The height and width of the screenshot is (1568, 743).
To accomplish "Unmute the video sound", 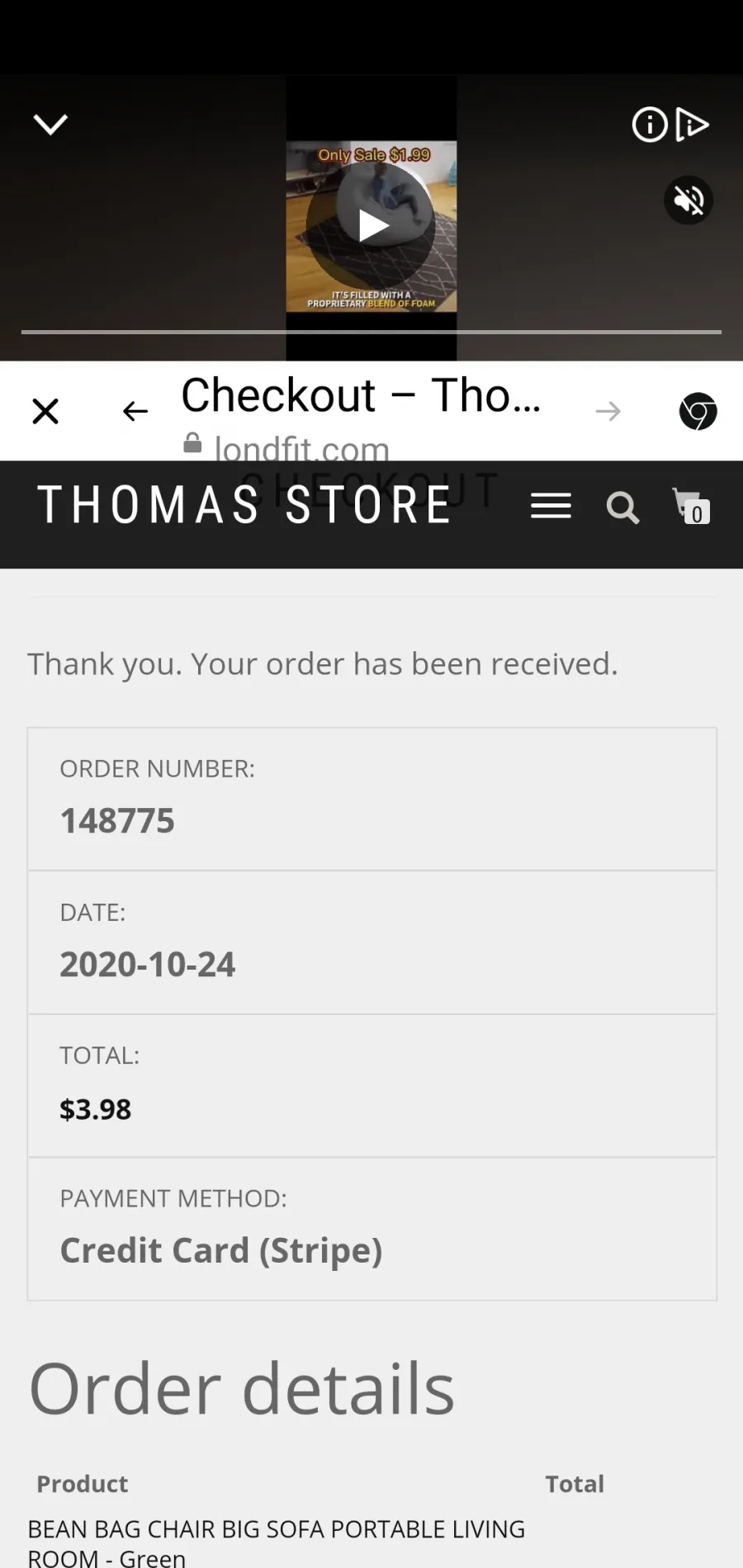I will click(x=689, y=200).
